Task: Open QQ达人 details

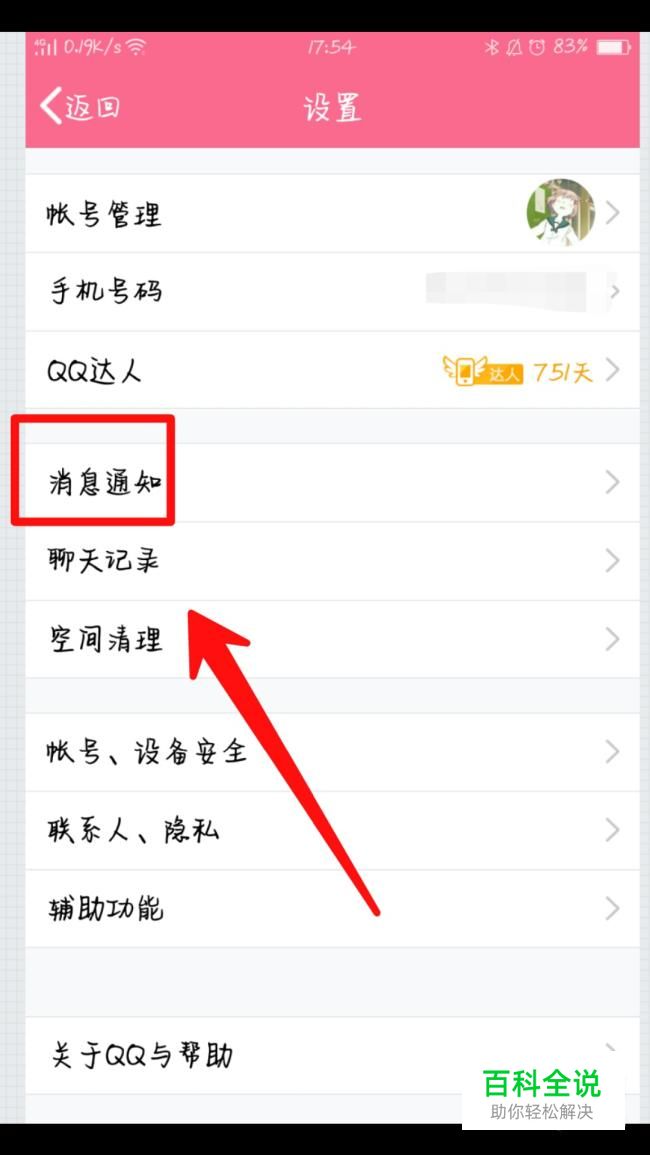Action: (x=332, y=371)
